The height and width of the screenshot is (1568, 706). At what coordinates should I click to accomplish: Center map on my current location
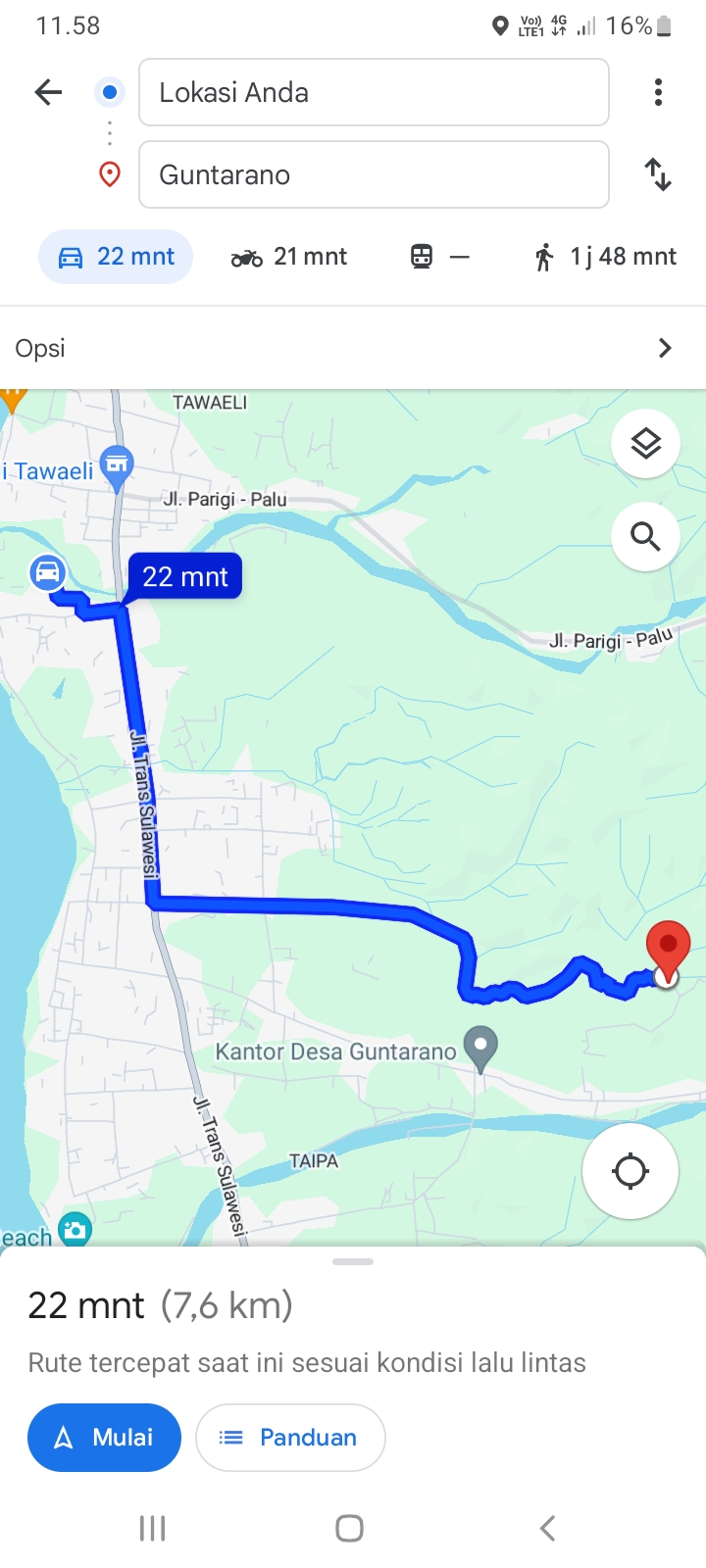[630, 1171]
